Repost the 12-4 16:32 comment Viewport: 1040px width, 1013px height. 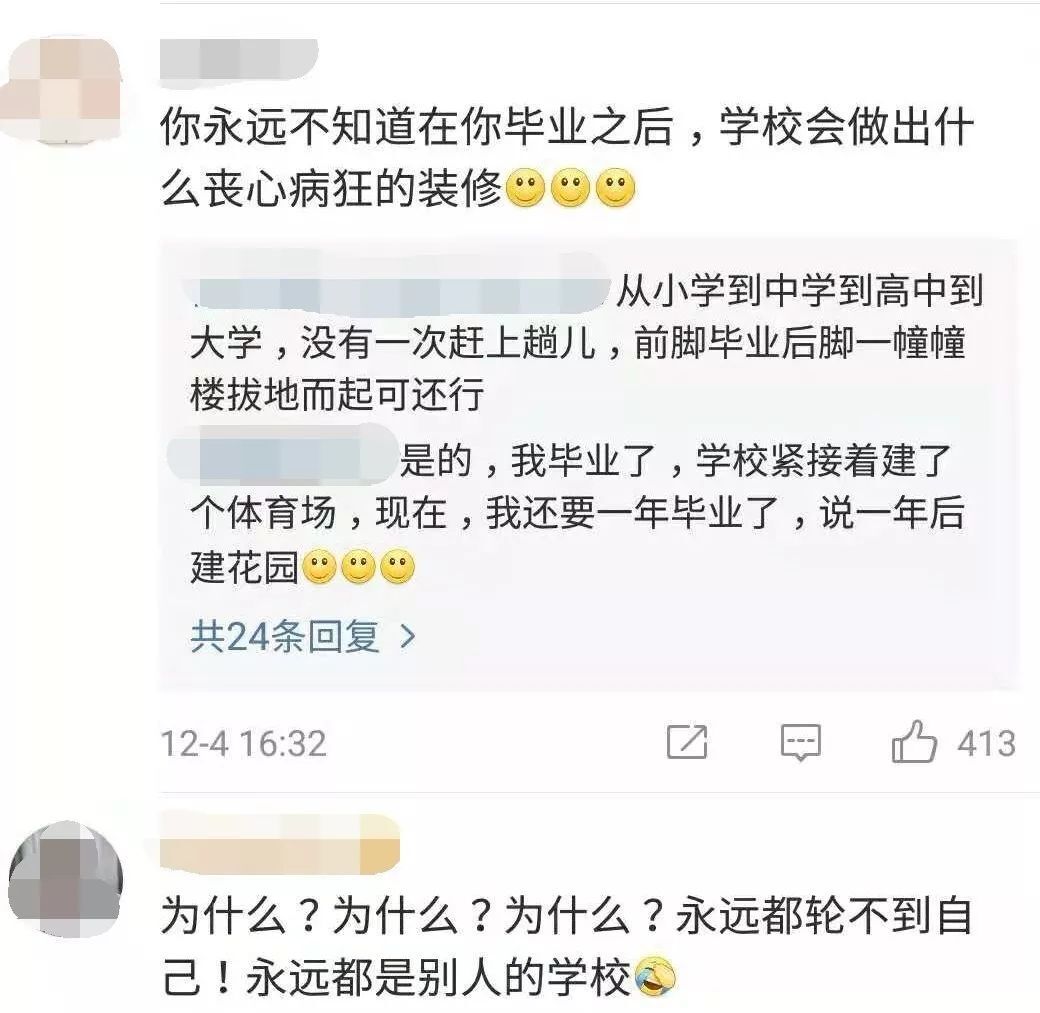tap(687, 743)
